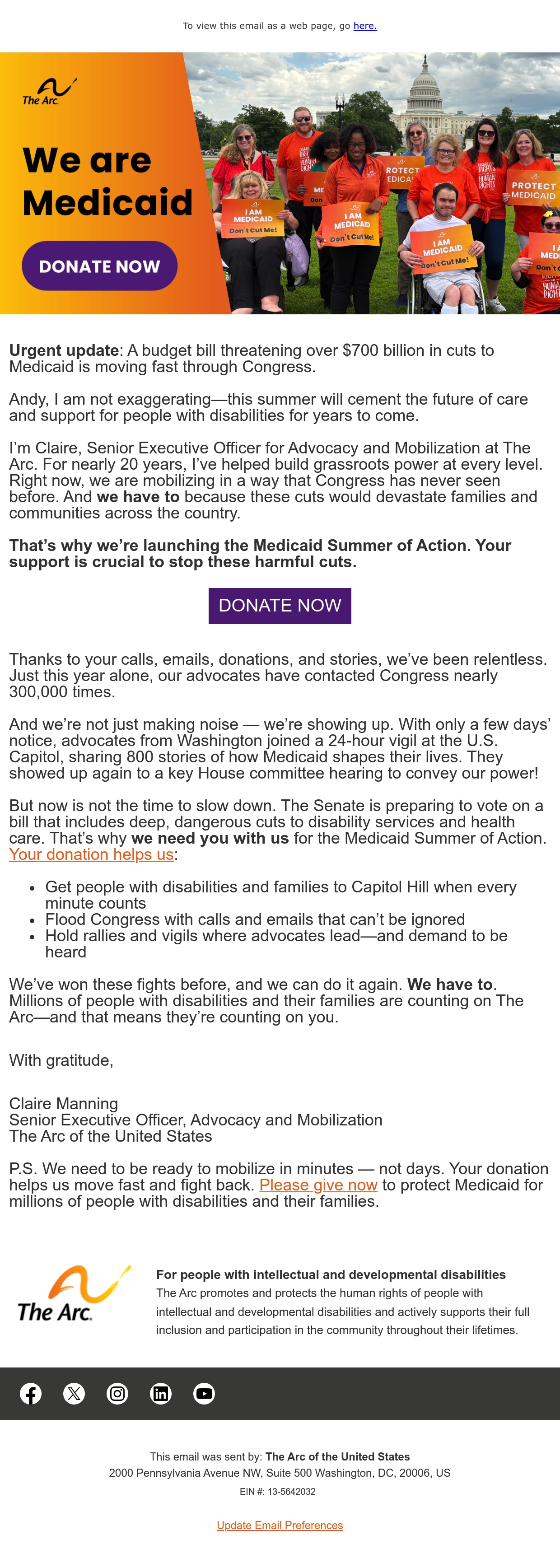Visit The Arc's Facebook page
This screenshot has width=560, height=1568.
click(31, 1393)
